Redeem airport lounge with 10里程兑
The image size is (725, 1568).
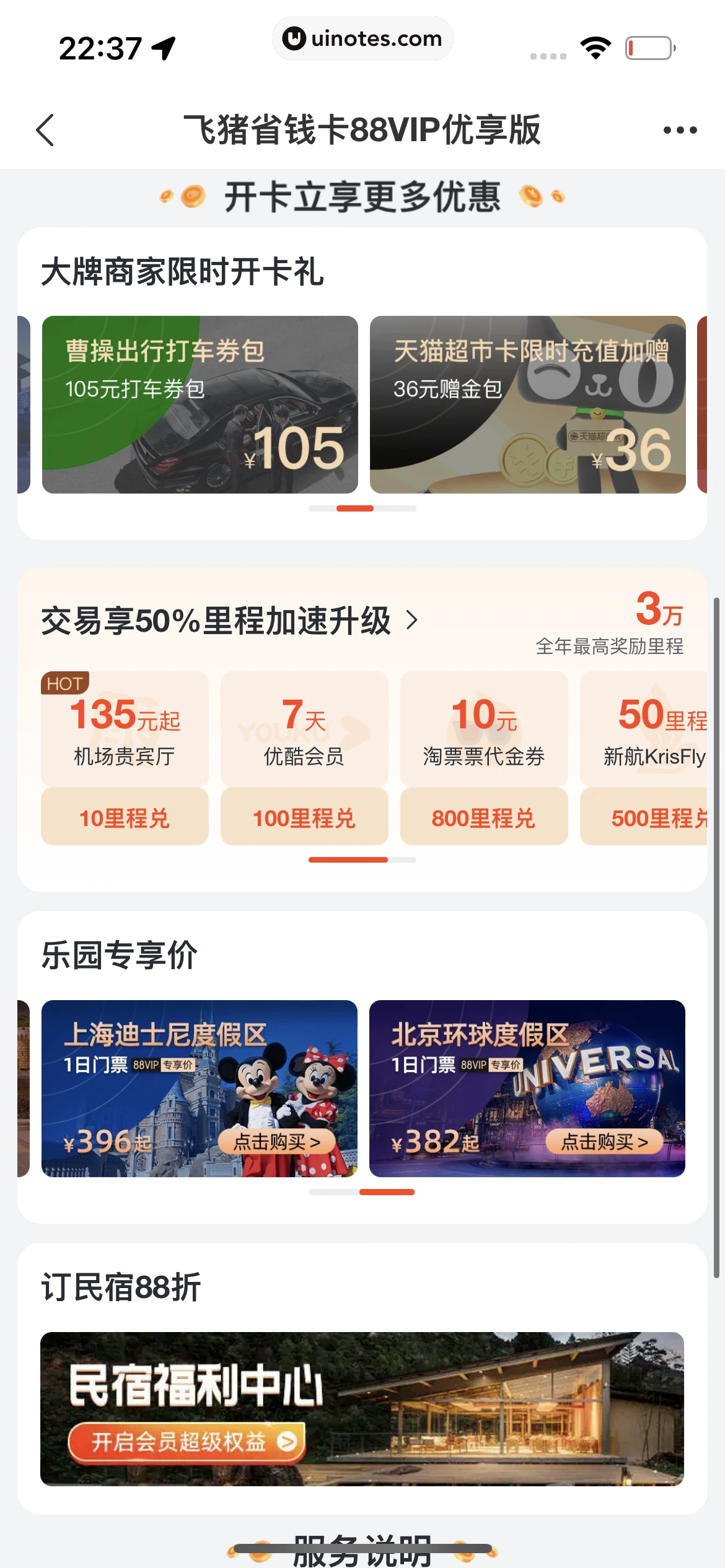125,817
